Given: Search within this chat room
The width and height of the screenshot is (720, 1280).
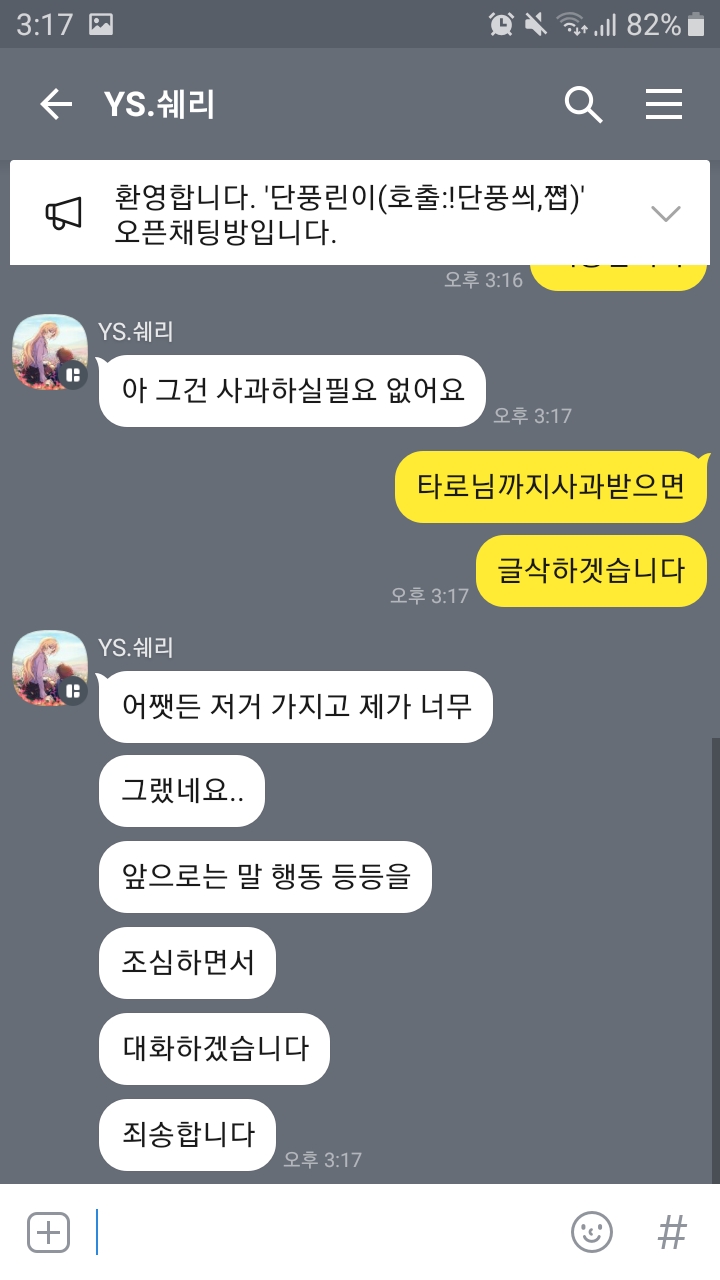Looking at the screenshot, I should pos(583,104).
